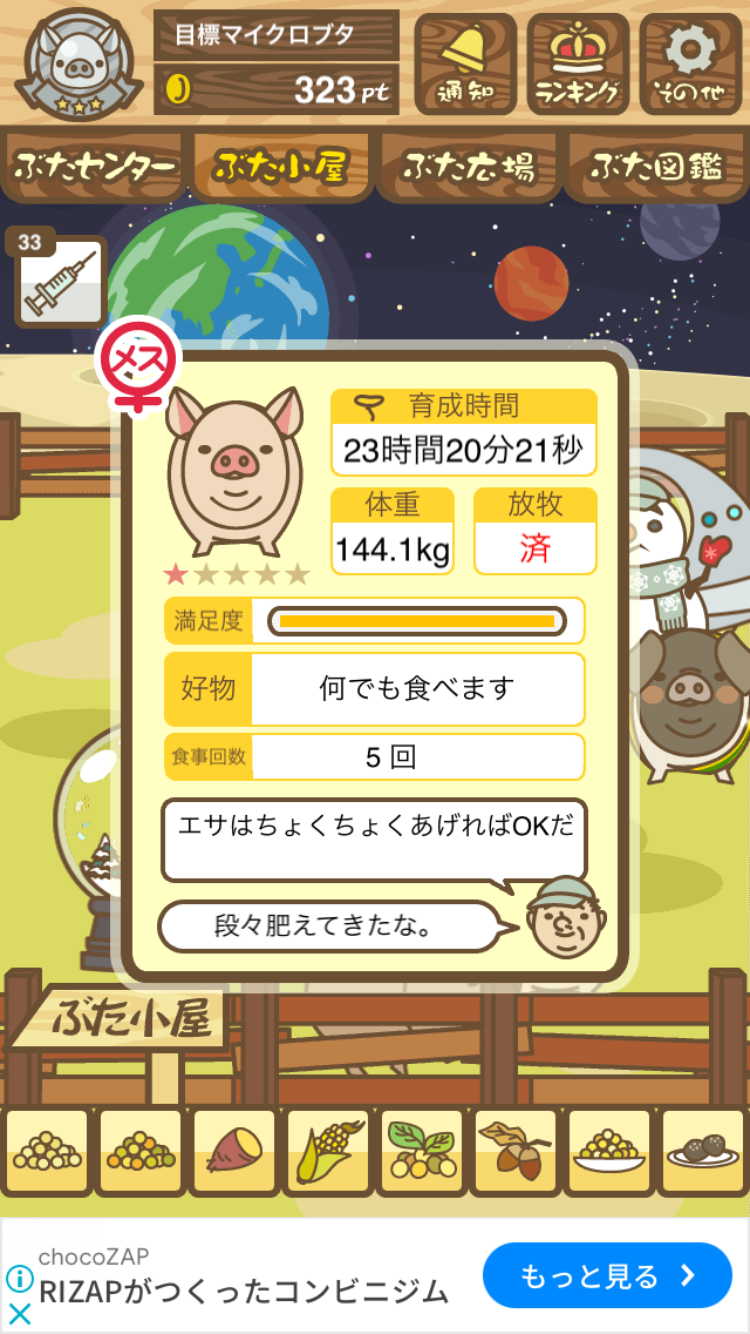
Task: Feed the corn to the pig
Action: pos(328,1151)
